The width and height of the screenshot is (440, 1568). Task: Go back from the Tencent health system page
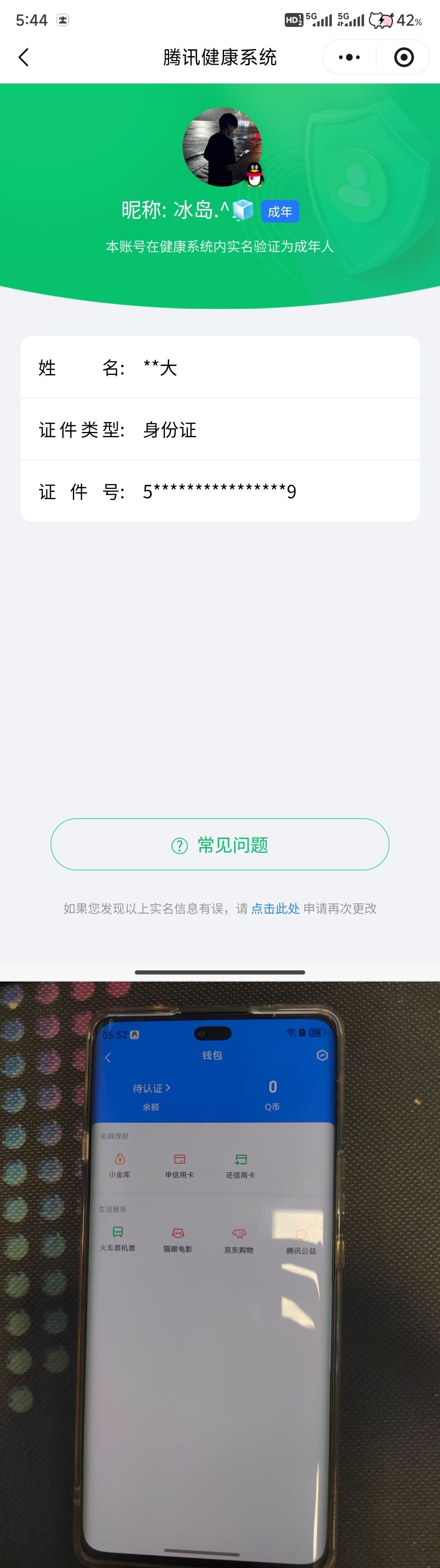[x=24, y=58]
